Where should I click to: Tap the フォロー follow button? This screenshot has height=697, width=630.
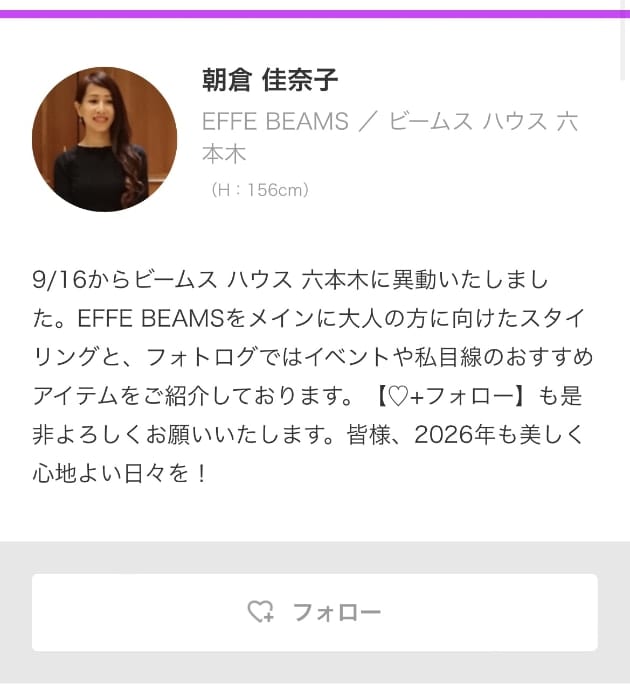[x=314, y=612]
